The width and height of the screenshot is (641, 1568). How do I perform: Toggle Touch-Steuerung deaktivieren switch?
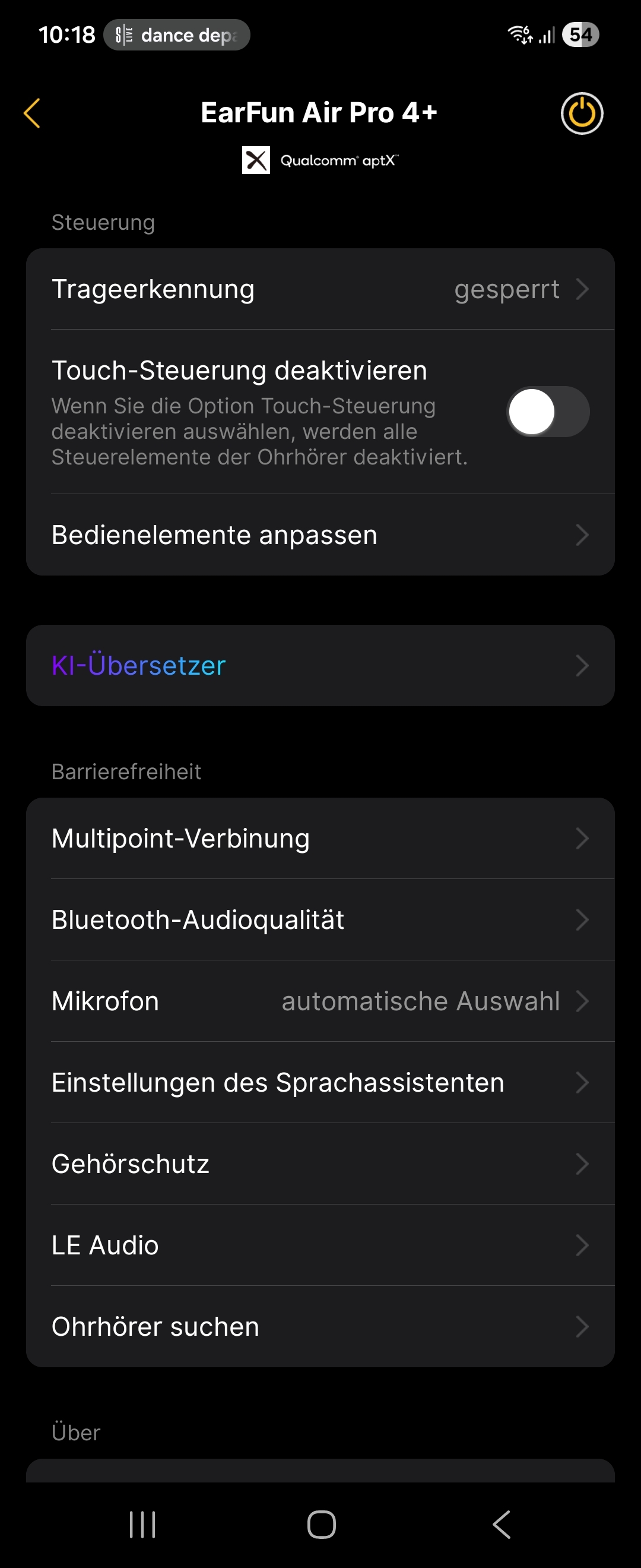(547, 412)
